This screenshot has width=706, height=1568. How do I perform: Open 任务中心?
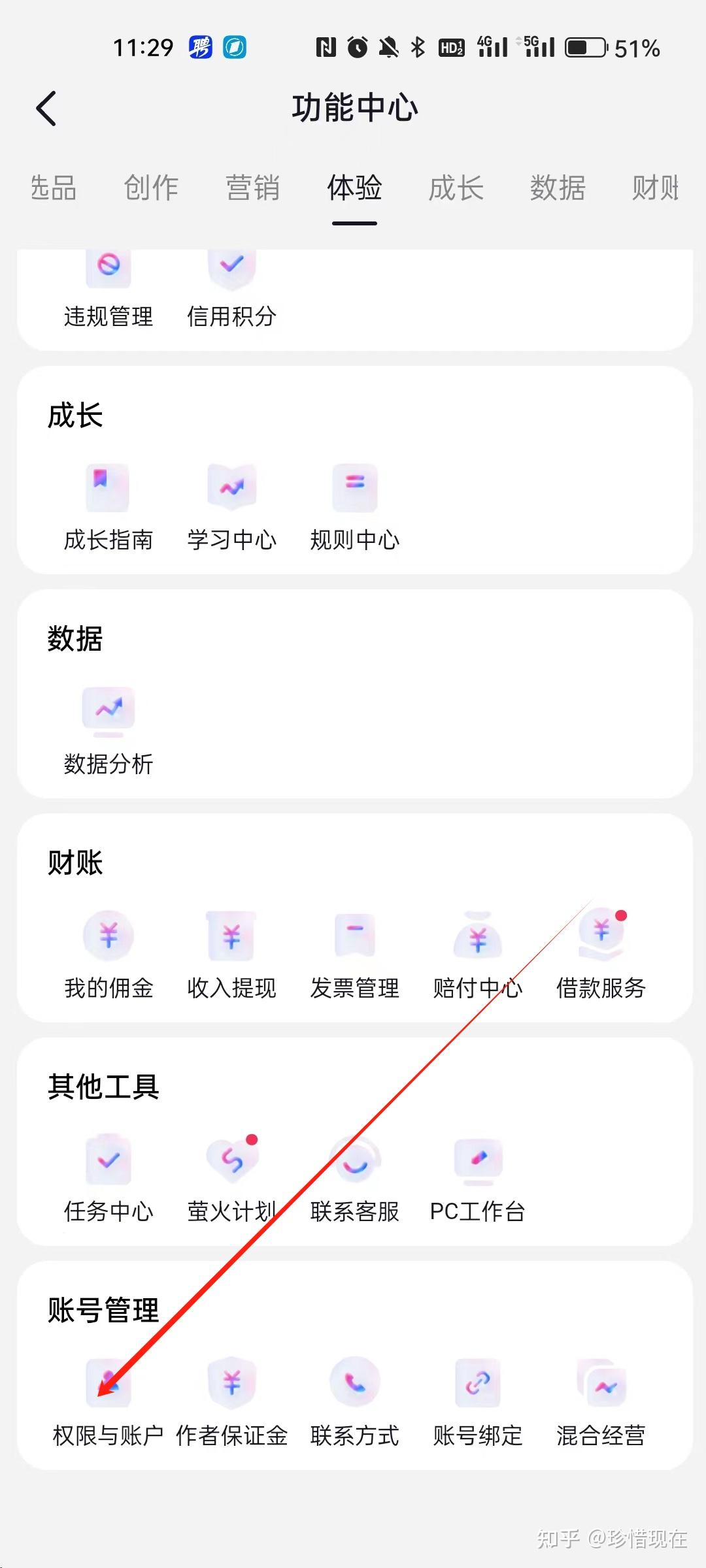point(109,1179)
